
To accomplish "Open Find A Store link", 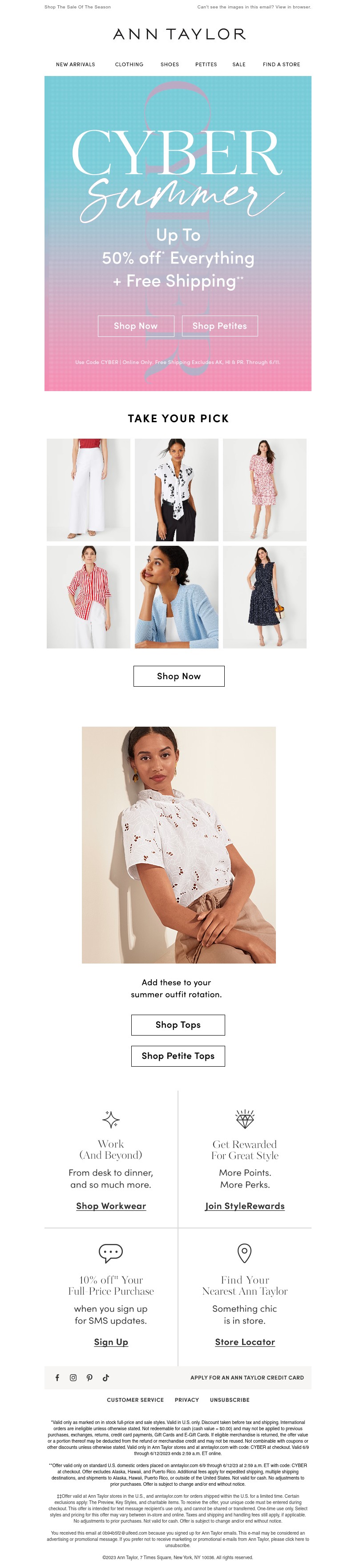I will coord(281,64).
